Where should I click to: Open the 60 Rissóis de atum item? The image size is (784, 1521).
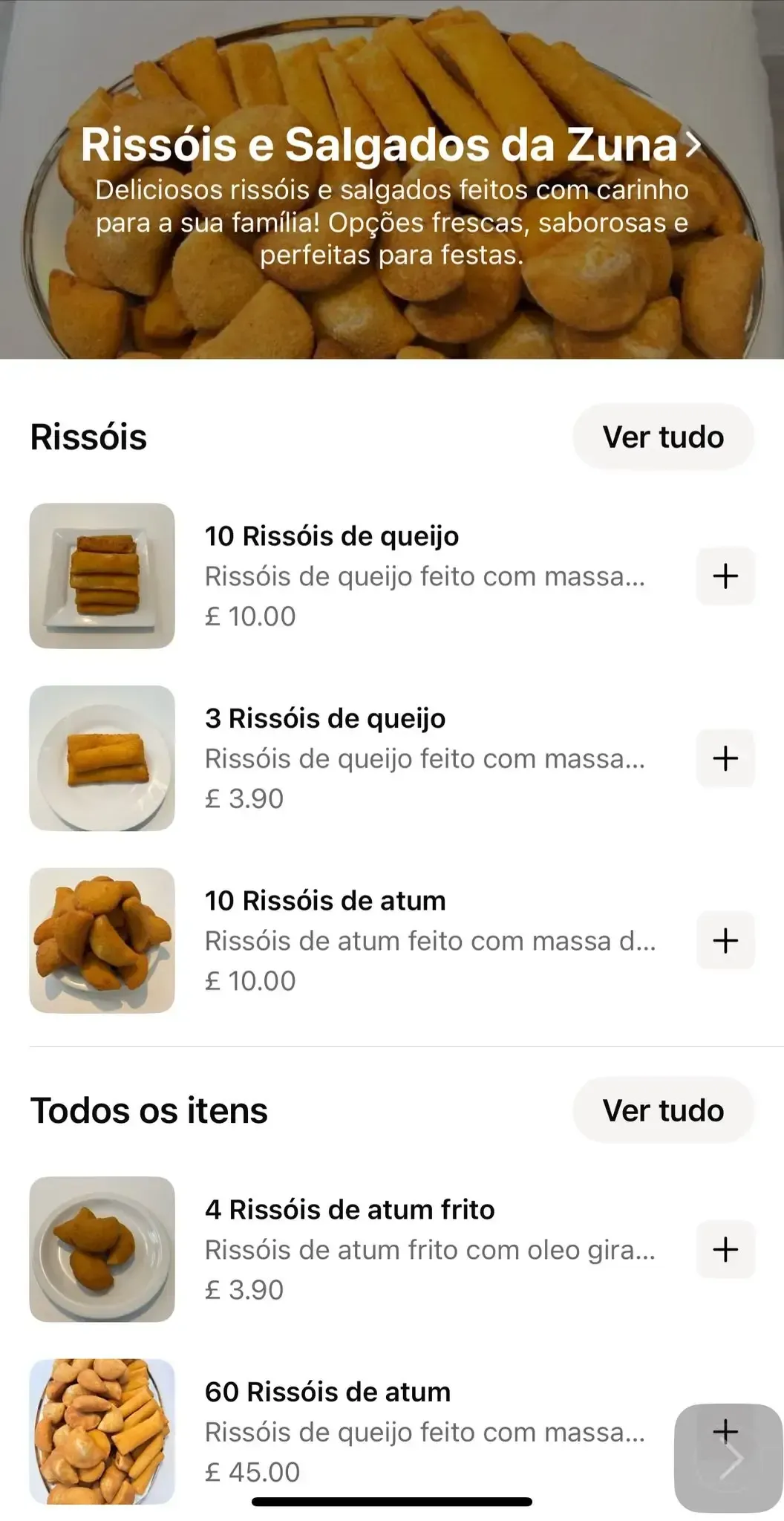[x=327, y=1392]
